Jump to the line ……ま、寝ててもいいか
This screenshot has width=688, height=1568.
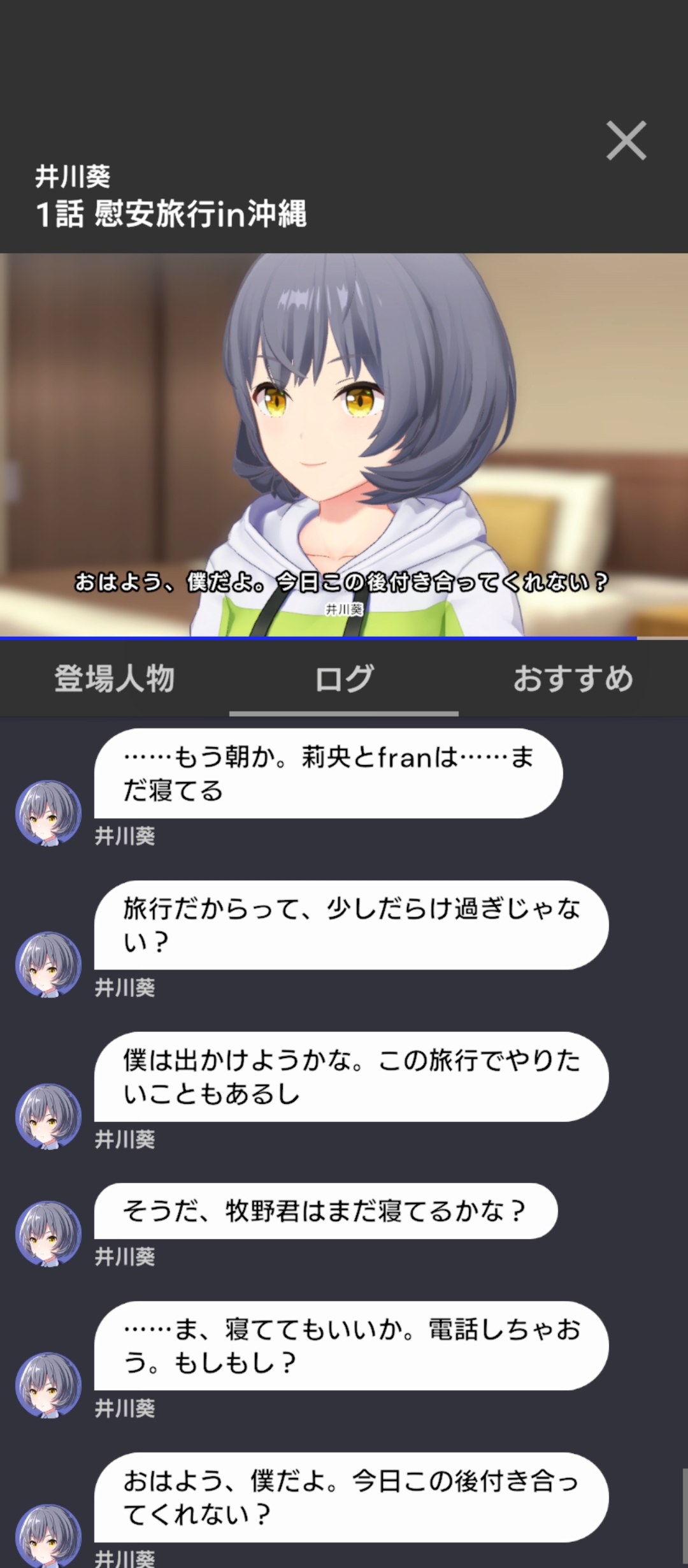click(351, 1346)
